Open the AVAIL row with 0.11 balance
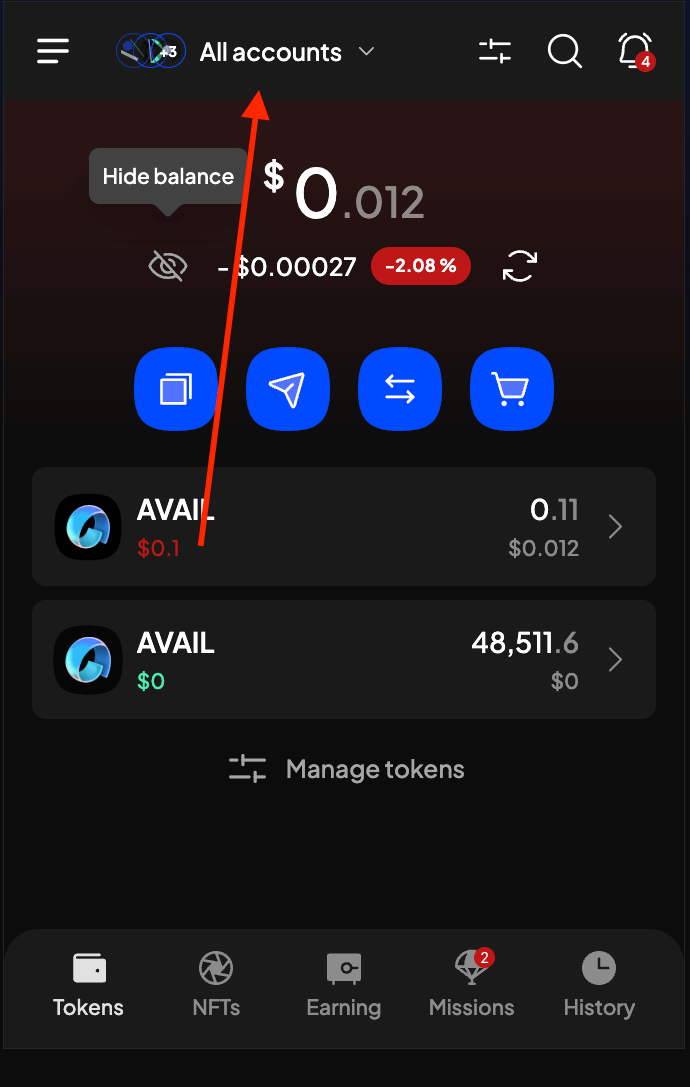690x1087 pixels. [x=344, y=526]
